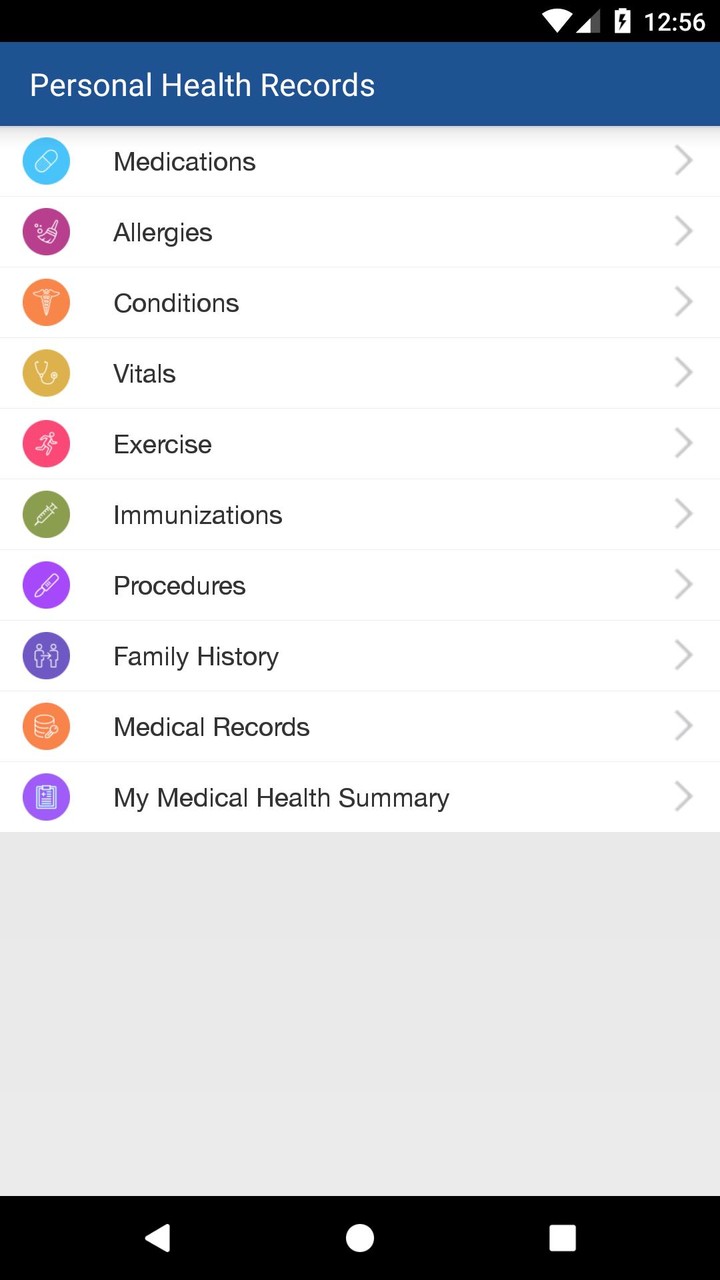Open Vitals using the right arrow
Image resolution: width=720 pixels, height=1280 pixels.
(x=683, y=372)
